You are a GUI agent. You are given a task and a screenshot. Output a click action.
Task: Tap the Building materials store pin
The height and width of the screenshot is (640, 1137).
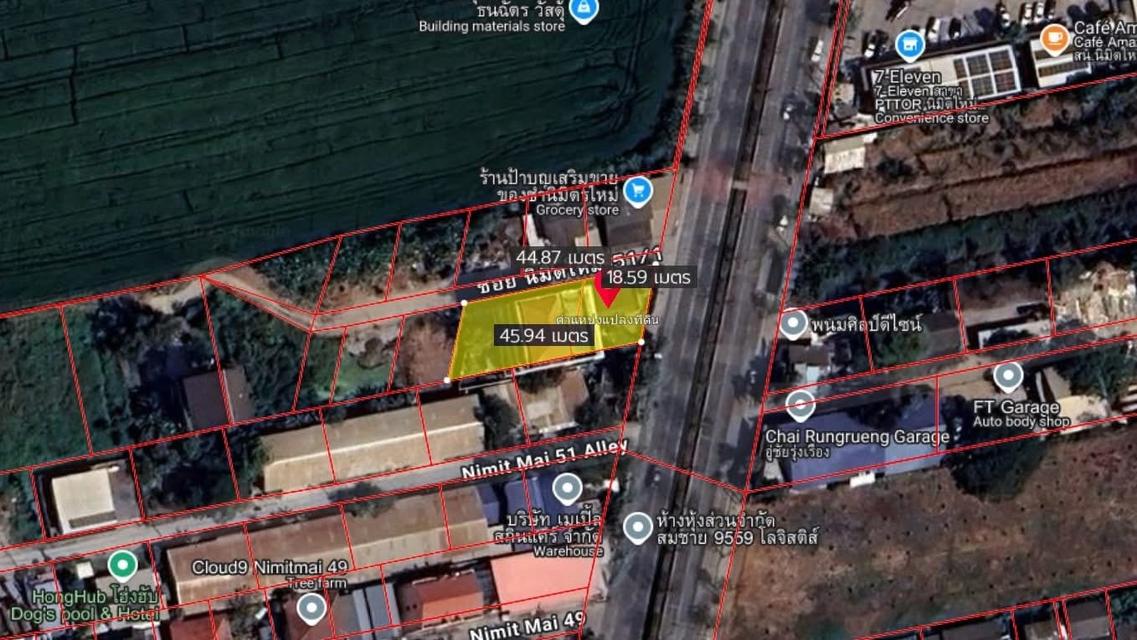pos(583,10)
